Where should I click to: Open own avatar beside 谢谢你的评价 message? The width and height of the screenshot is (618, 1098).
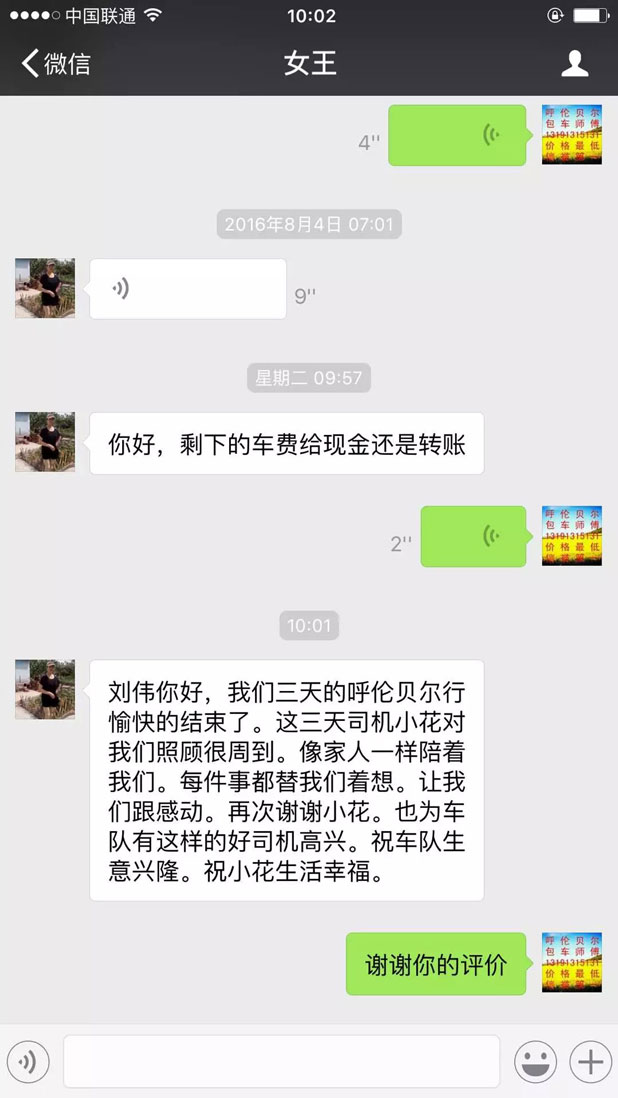[572, 963]
